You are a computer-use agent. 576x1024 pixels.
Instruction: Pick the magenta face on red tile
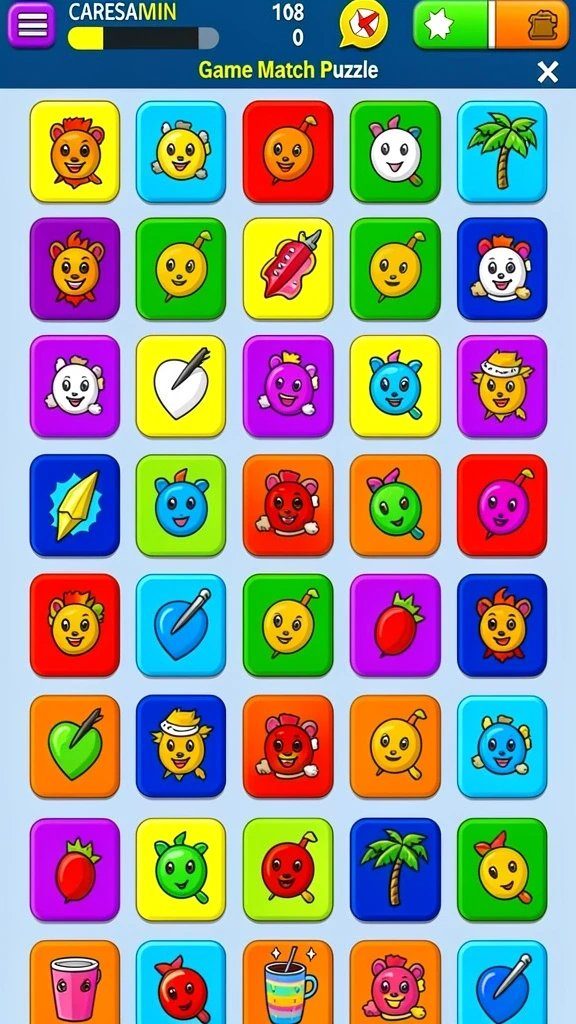coord(502,505)
